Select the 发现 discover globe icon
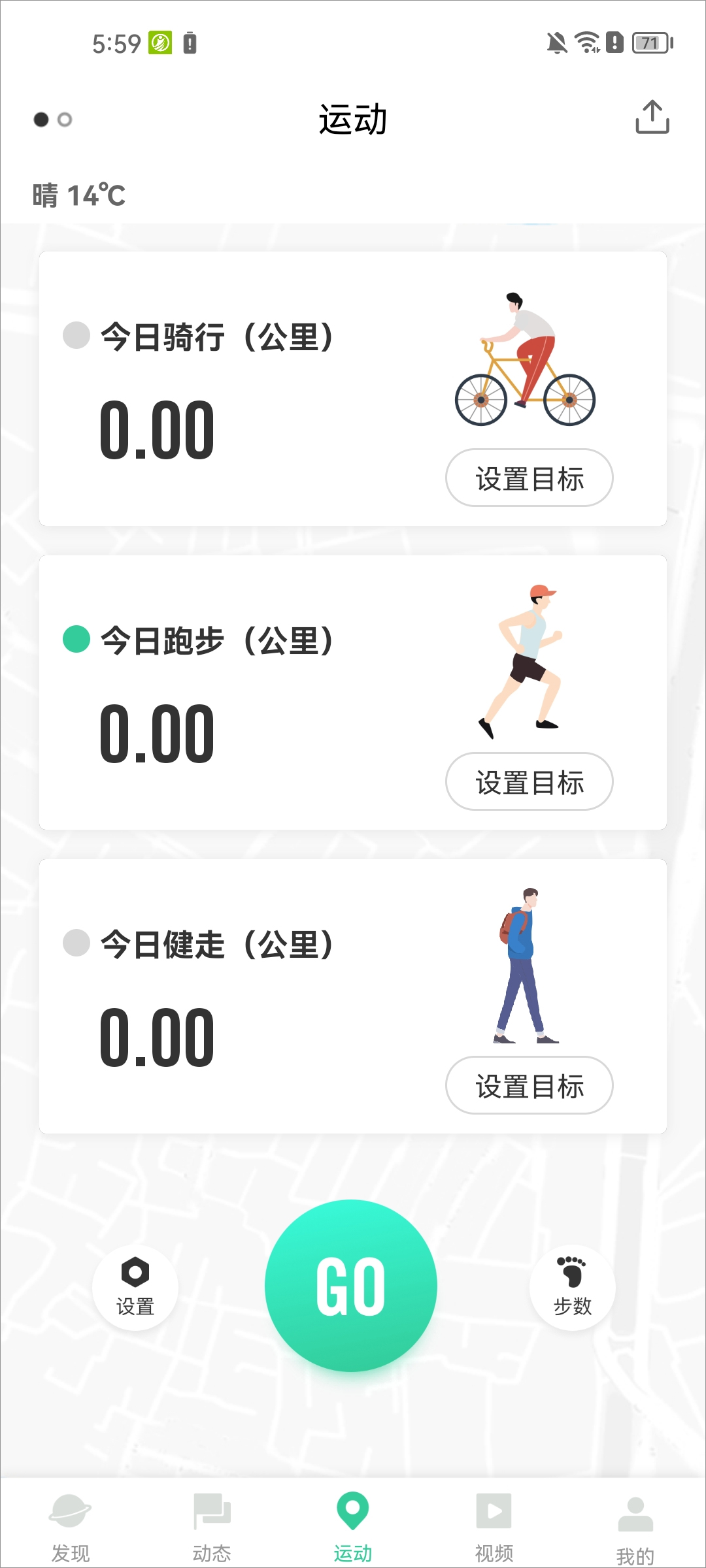Image resolution: width=706 pixels, height=1568 pixels. [71, 1510]
